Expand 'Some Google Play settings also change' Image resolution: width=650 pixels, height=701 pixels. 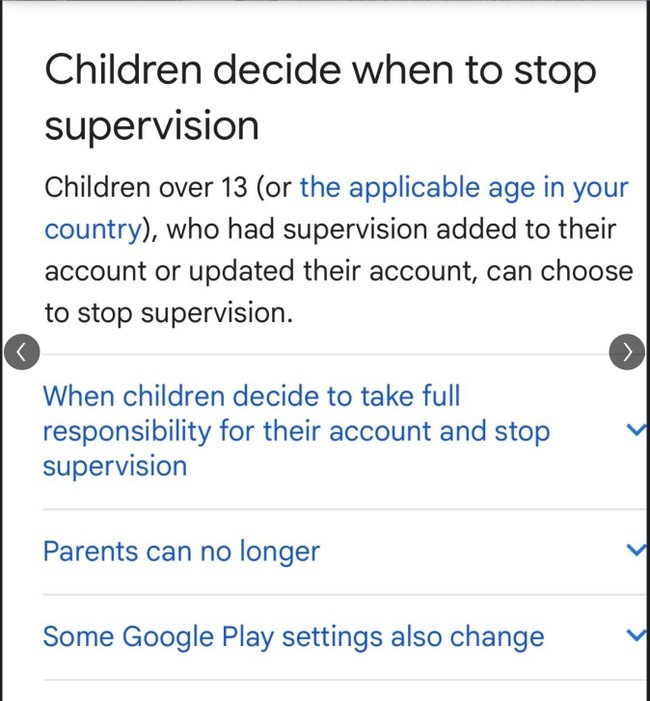636,636
